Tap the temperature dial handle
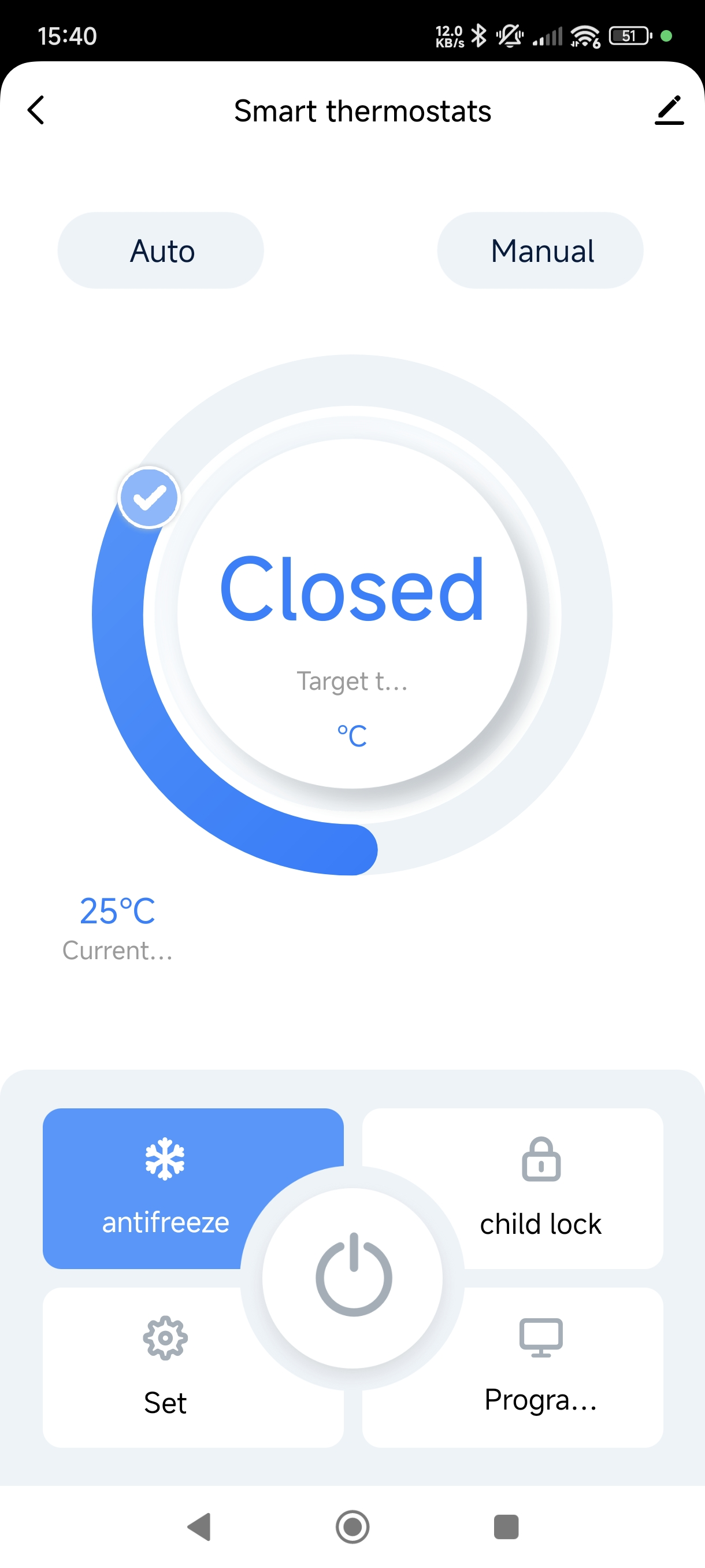 149,497
